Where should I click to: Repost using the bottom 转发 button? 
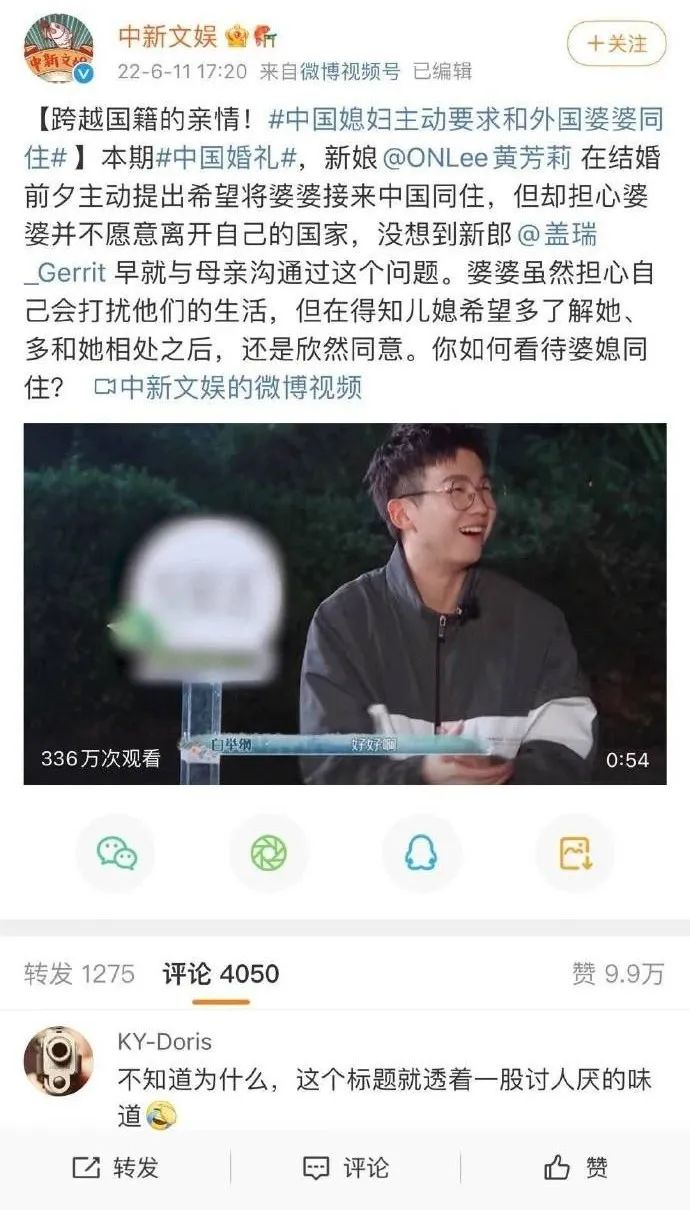(115, 1167)
